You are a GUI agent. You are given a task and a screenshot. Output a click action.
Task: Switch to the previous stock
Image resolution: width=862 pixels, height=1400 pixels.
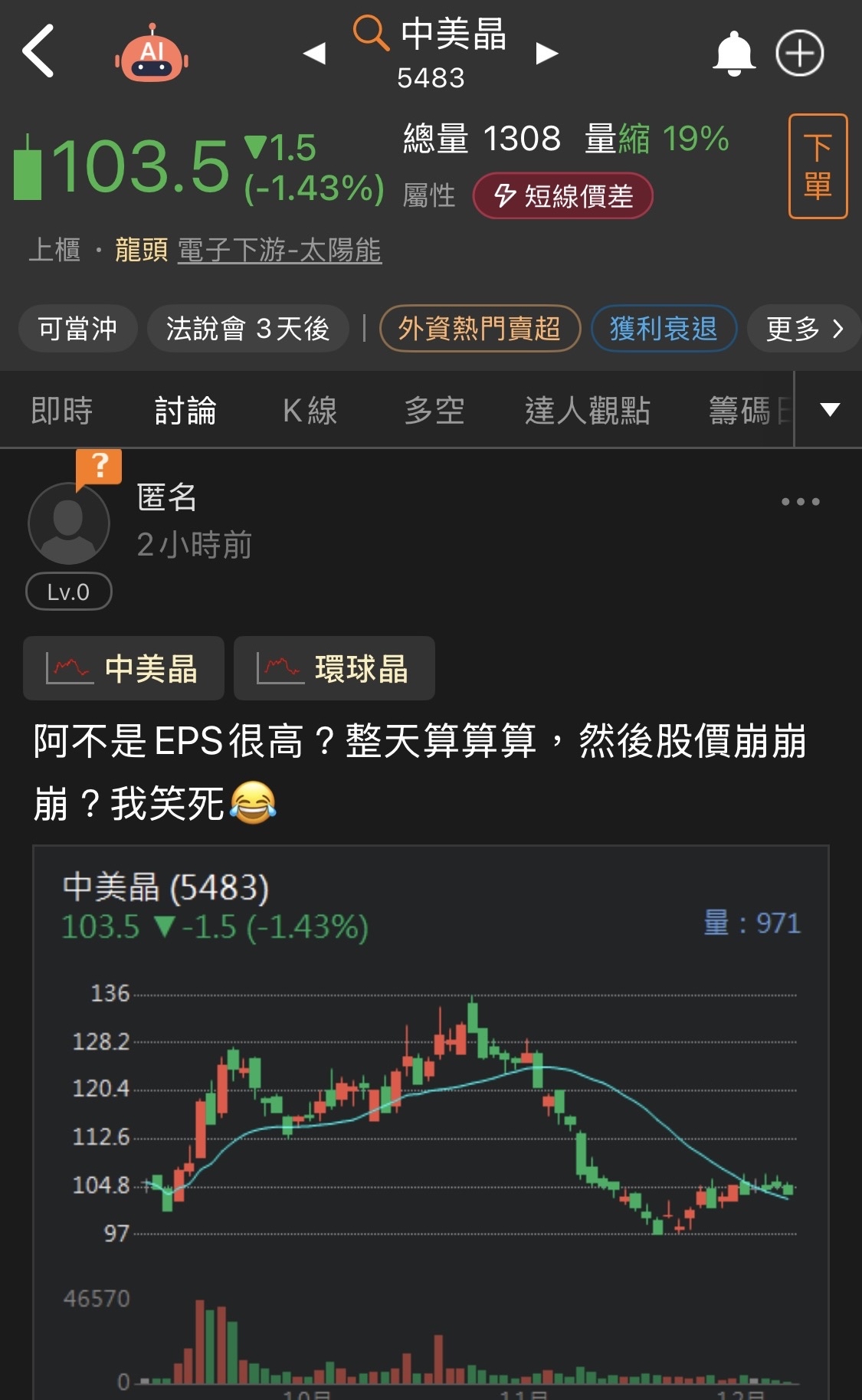(x=314, y=53)
